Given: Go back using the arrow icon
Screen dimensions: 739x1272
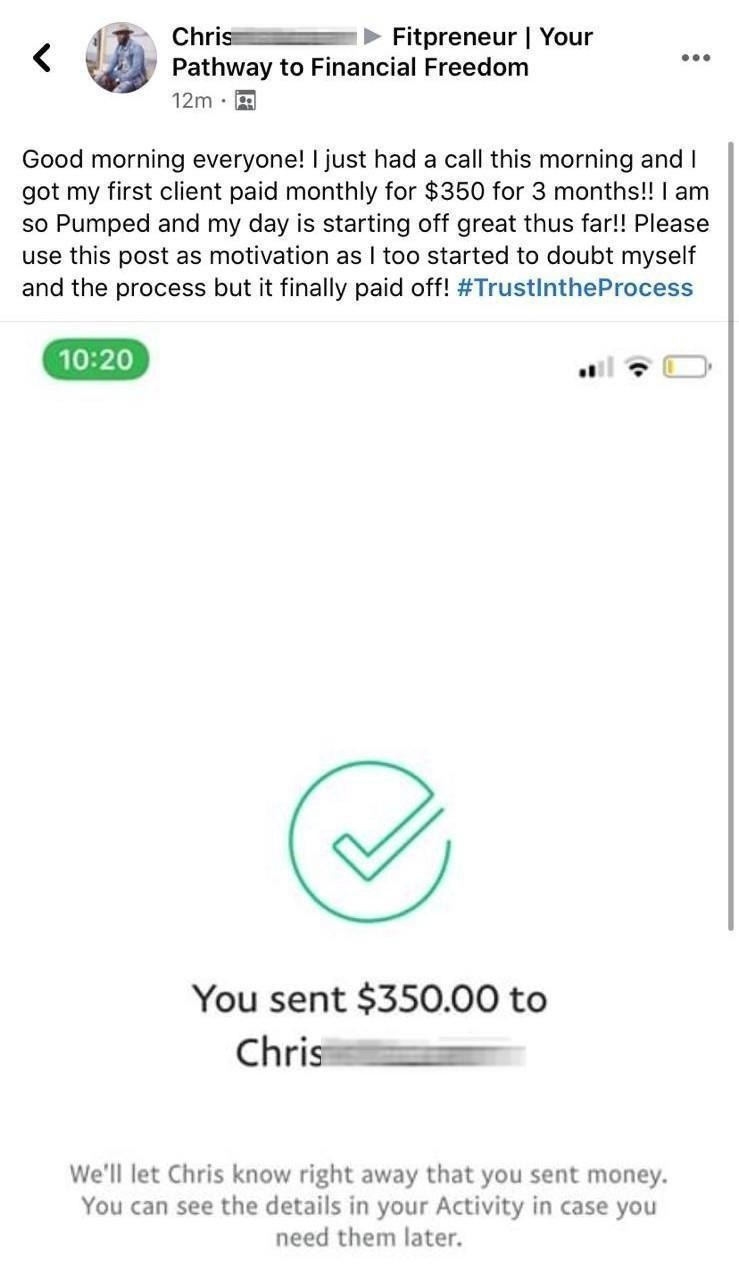Looking at the screenshot, I should pyautogui.click(x=42, y=58).
